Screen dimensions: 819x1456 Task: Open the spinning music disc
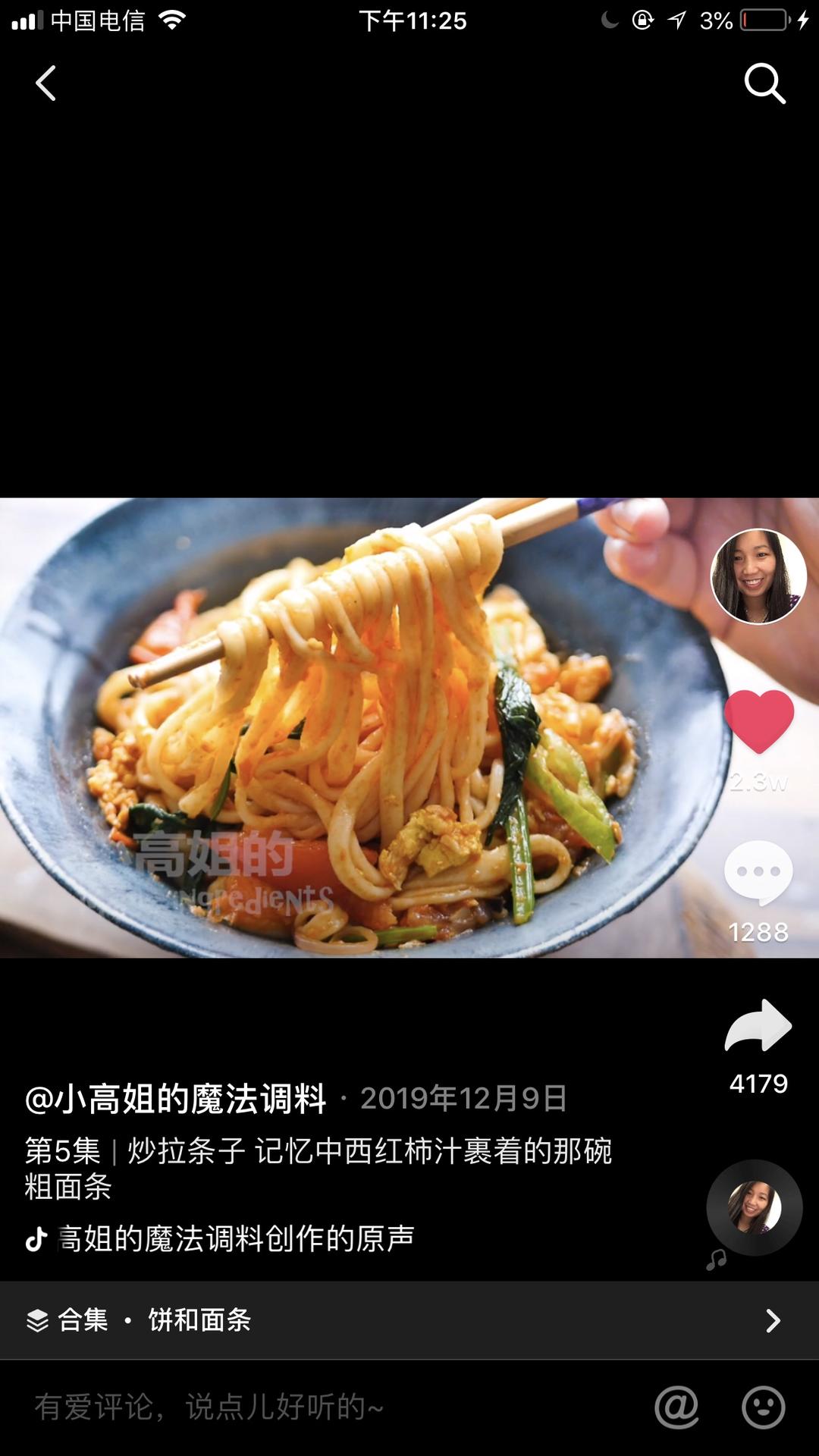[754, 1208]
